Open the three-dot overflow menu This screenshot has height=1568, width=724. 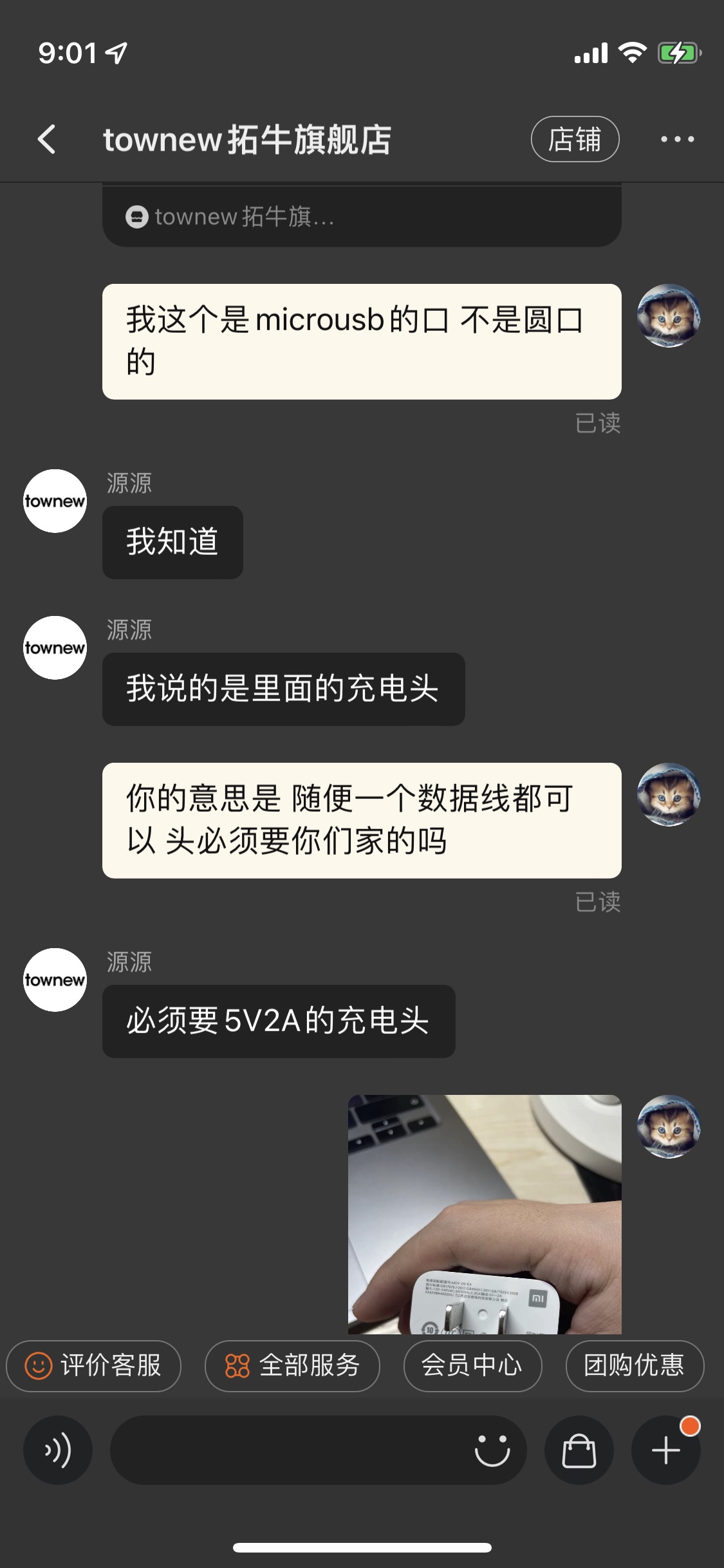(677, 139)
